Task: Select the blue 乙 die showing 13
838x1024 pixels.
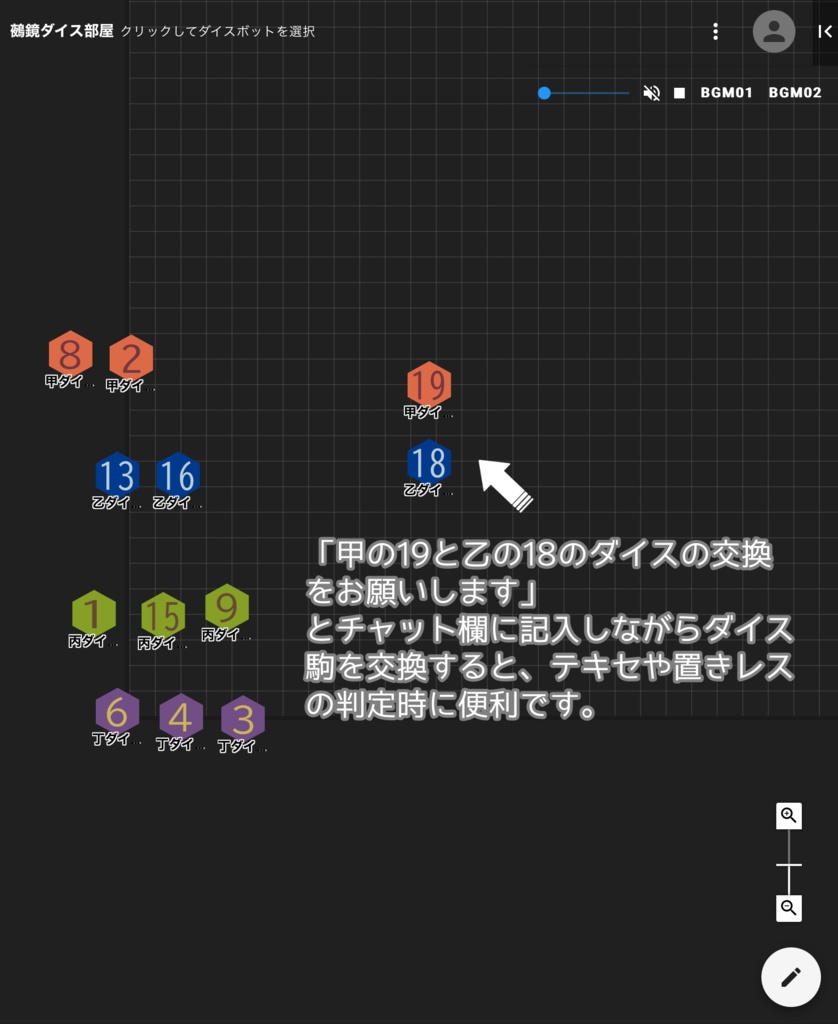Action: tap(116, 471)
